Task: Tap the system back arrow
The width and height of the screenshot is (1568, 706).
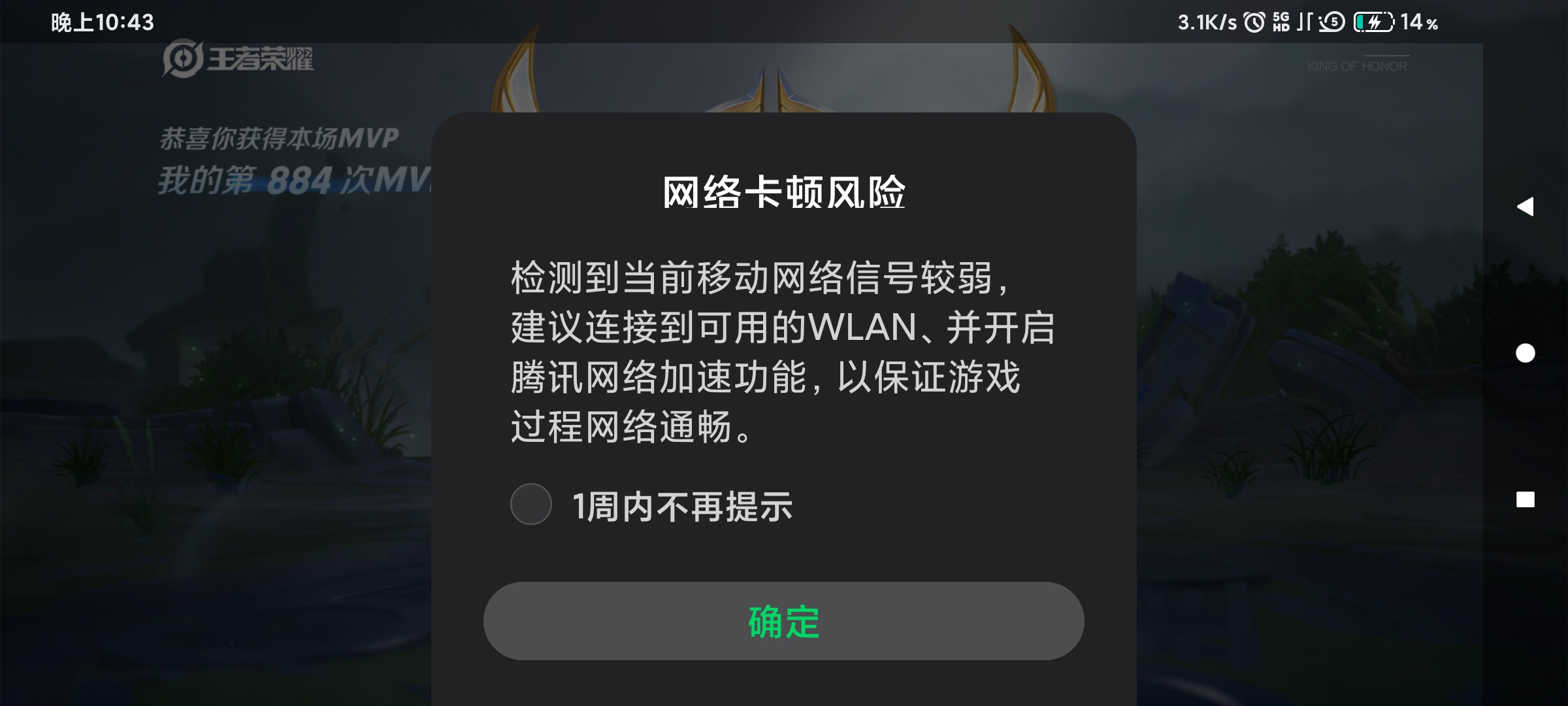Action: click(1525, 207)
